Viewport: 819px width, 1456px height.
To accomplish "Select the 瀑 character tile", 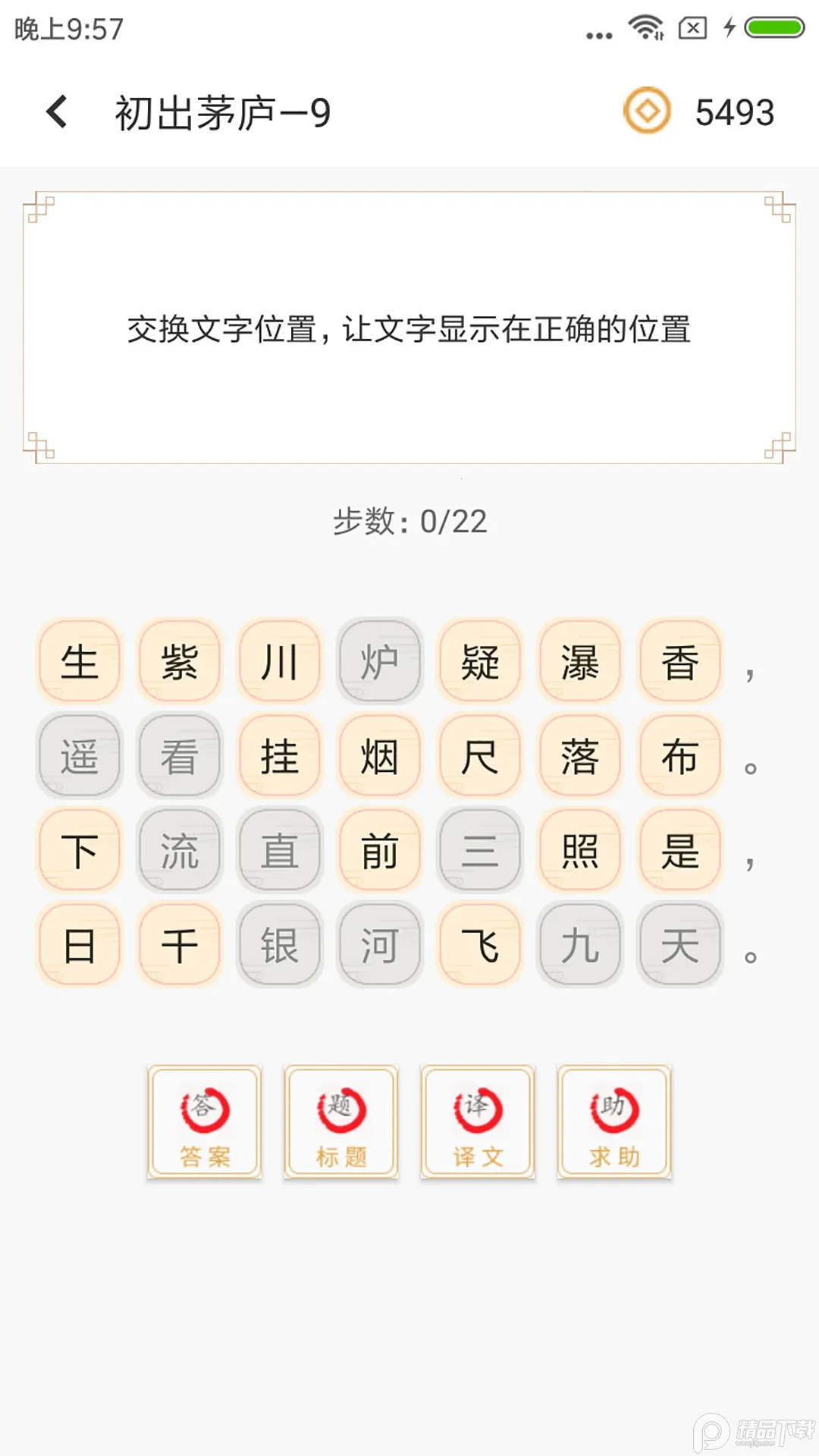I will pyautogui.click(x=579, y=661).
